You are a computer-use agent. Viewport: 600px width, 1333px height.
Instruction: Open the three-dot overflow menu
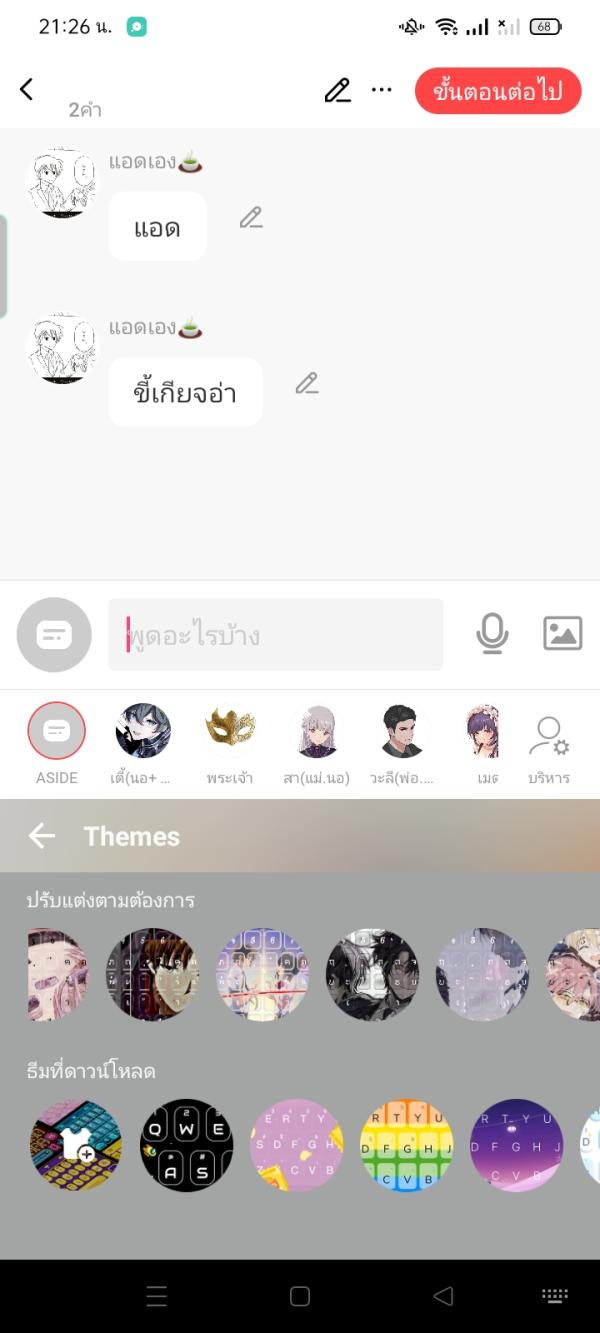[x=382, y=90]
